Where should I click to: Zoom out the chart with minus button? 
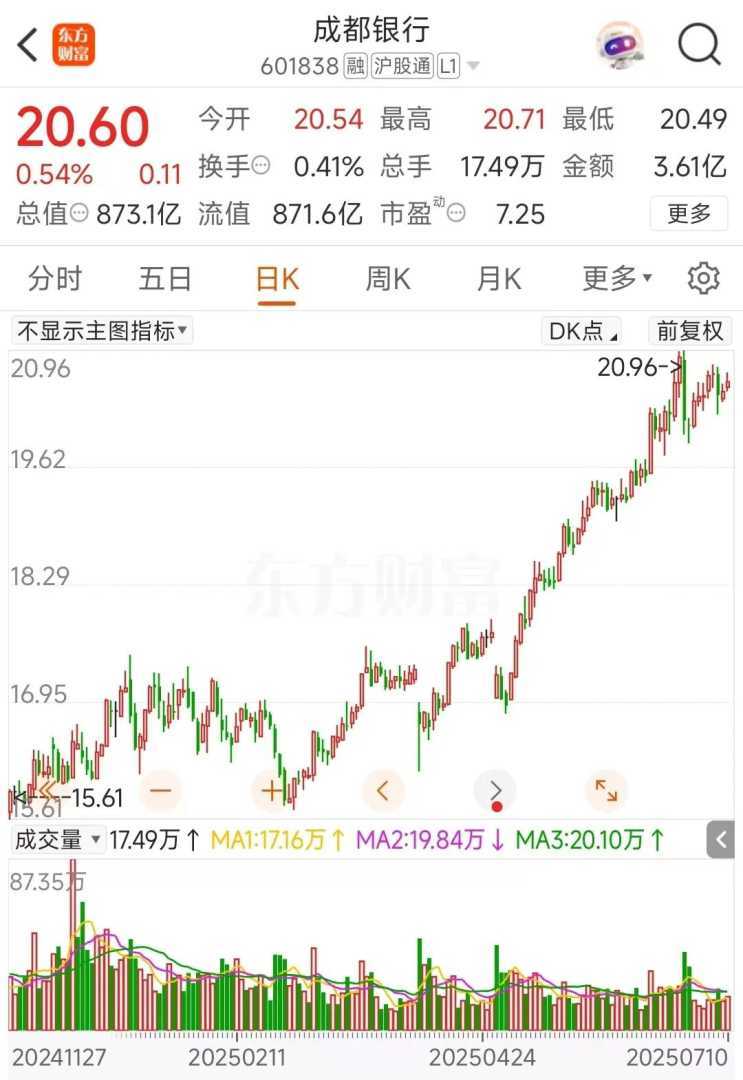click(162, 791)
